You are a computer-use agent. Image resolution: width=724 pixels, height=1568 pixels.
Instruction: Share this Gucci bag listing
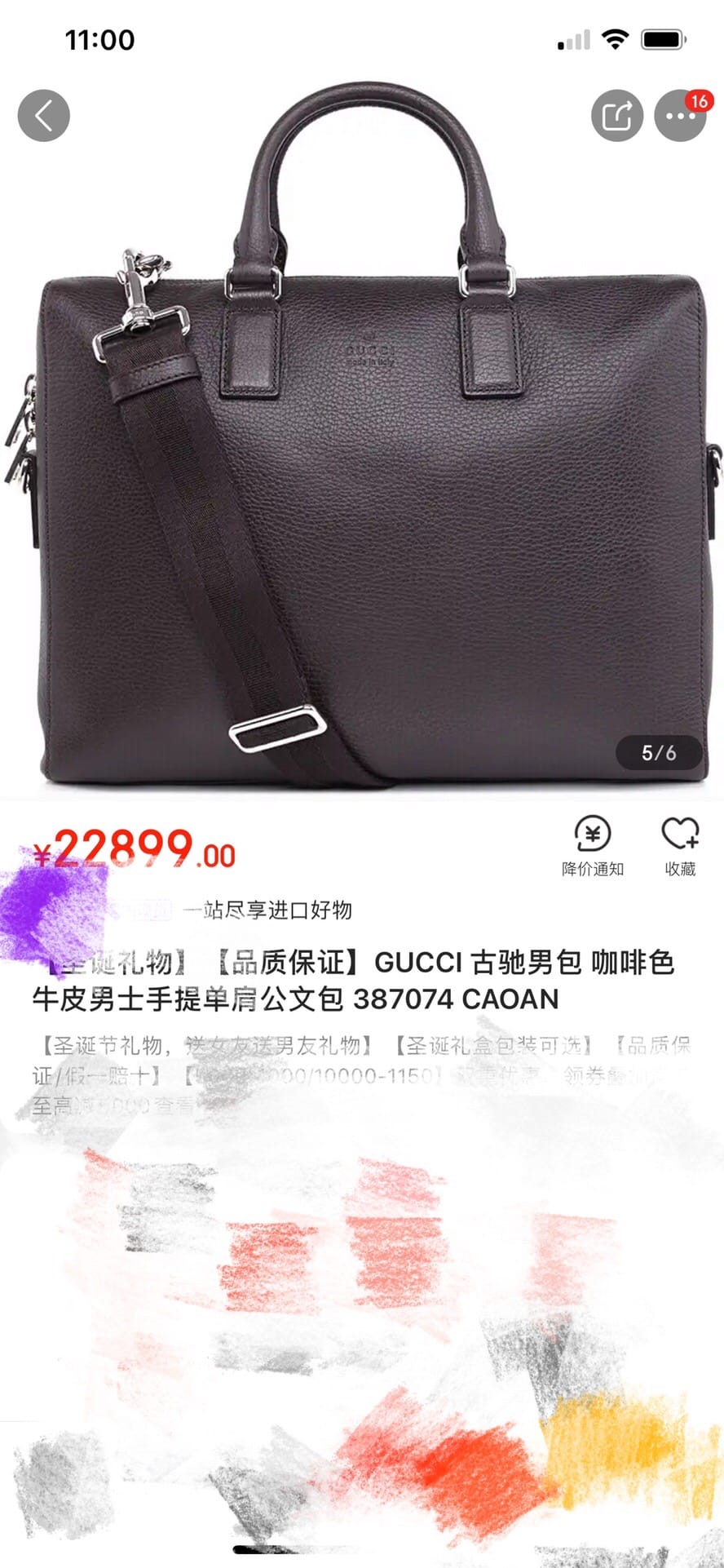pyautogui.click(x=616, y=115)
